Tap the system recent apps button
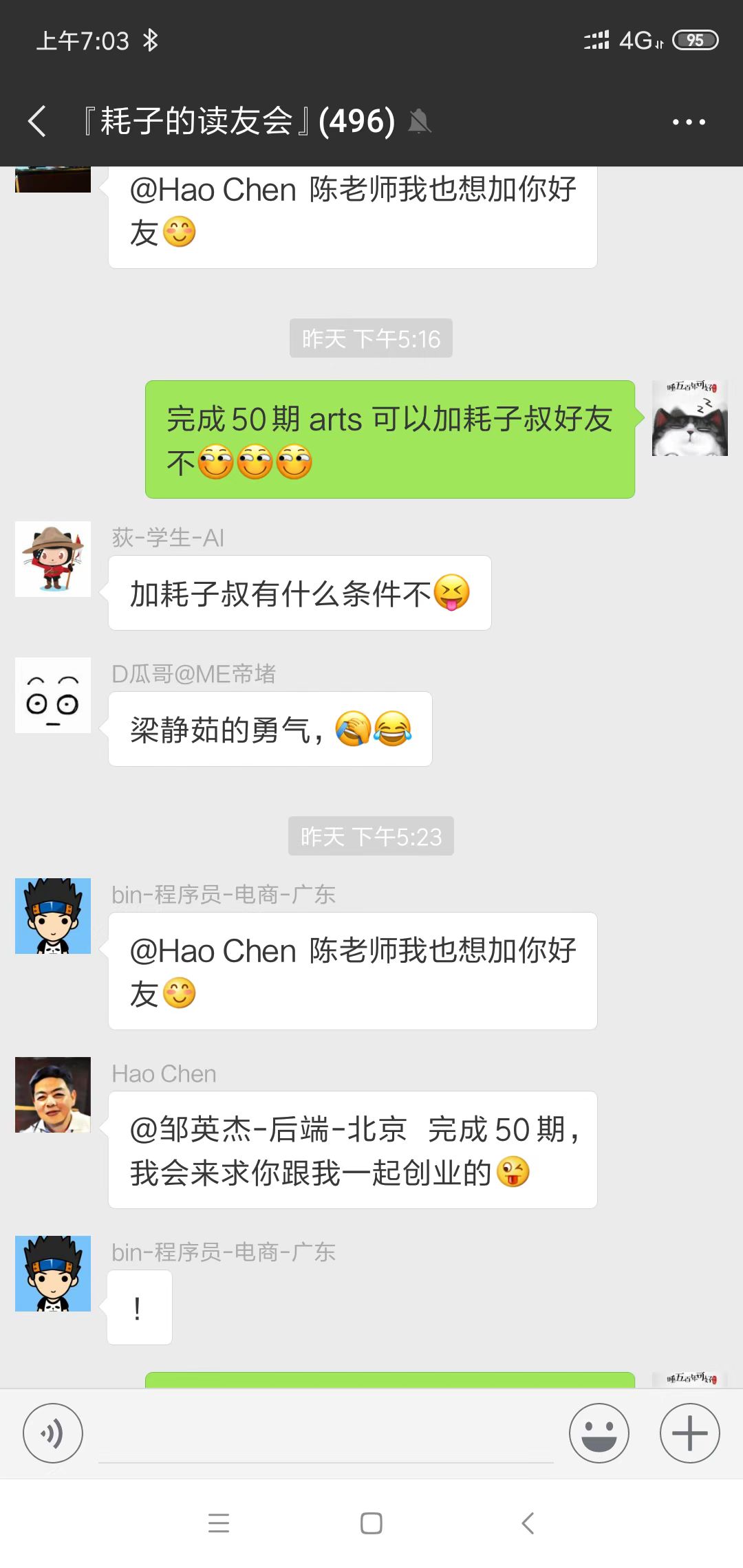The height and width of the screenshot is (1568, 743). point(219,1523)
